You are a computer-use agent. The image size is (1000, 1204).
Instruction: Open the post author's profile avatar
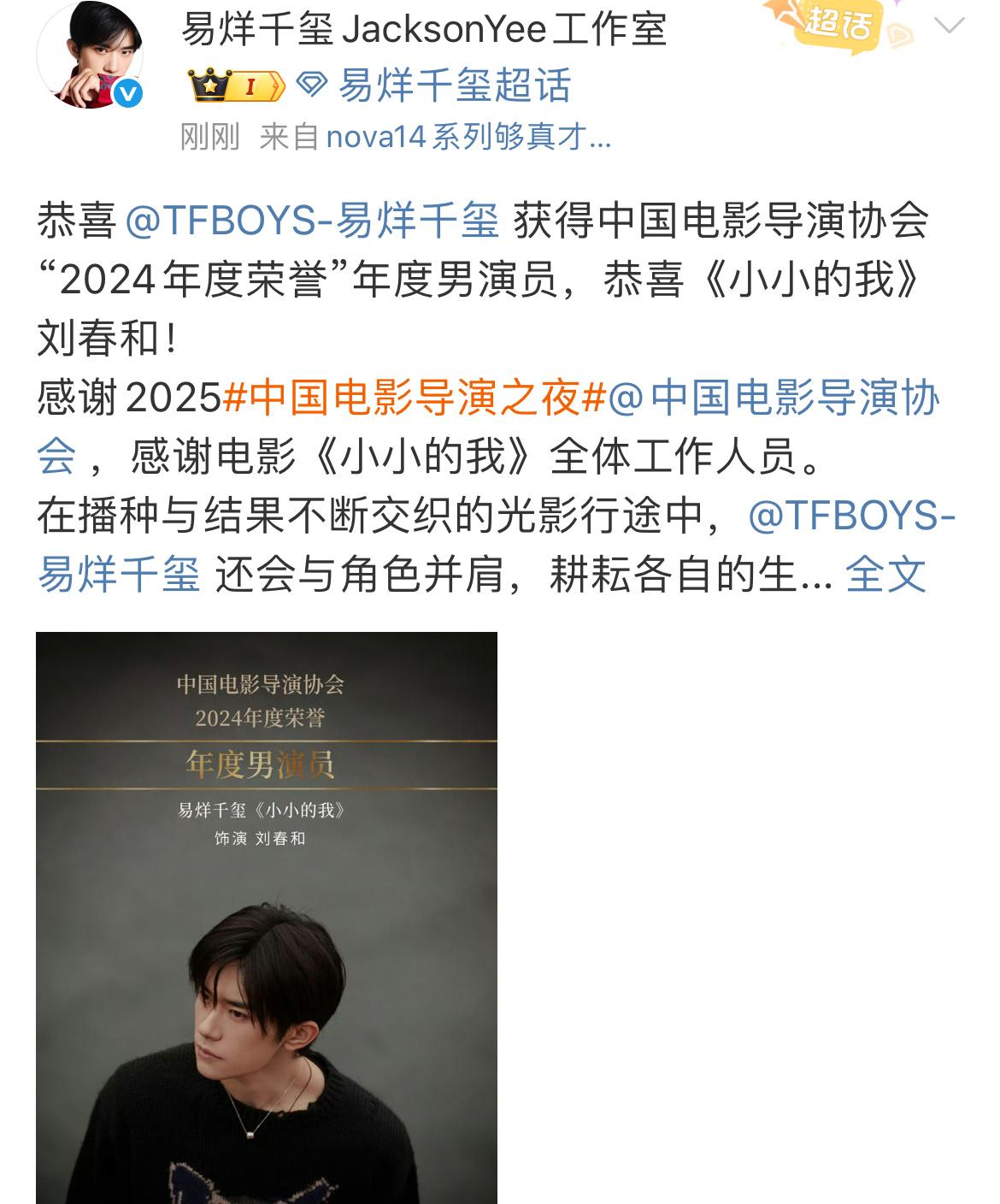[x=89, y=56]
